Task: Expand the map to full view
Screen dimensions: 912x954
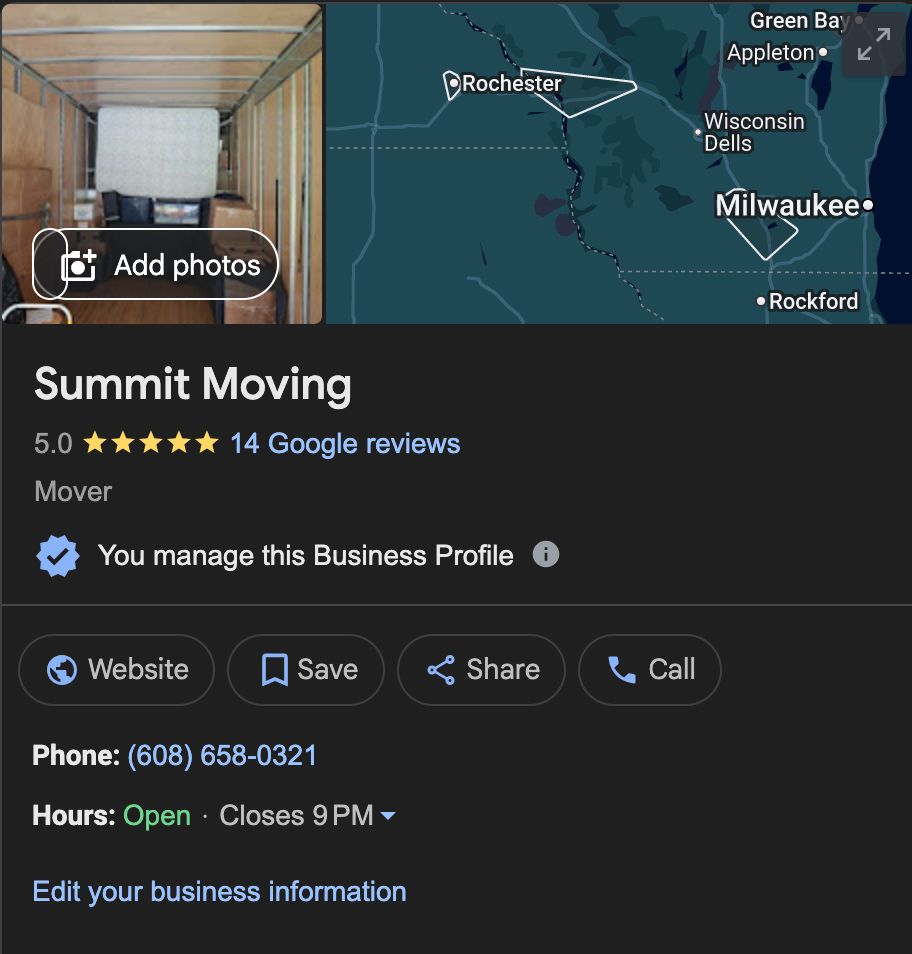Action: click(873, 44)
